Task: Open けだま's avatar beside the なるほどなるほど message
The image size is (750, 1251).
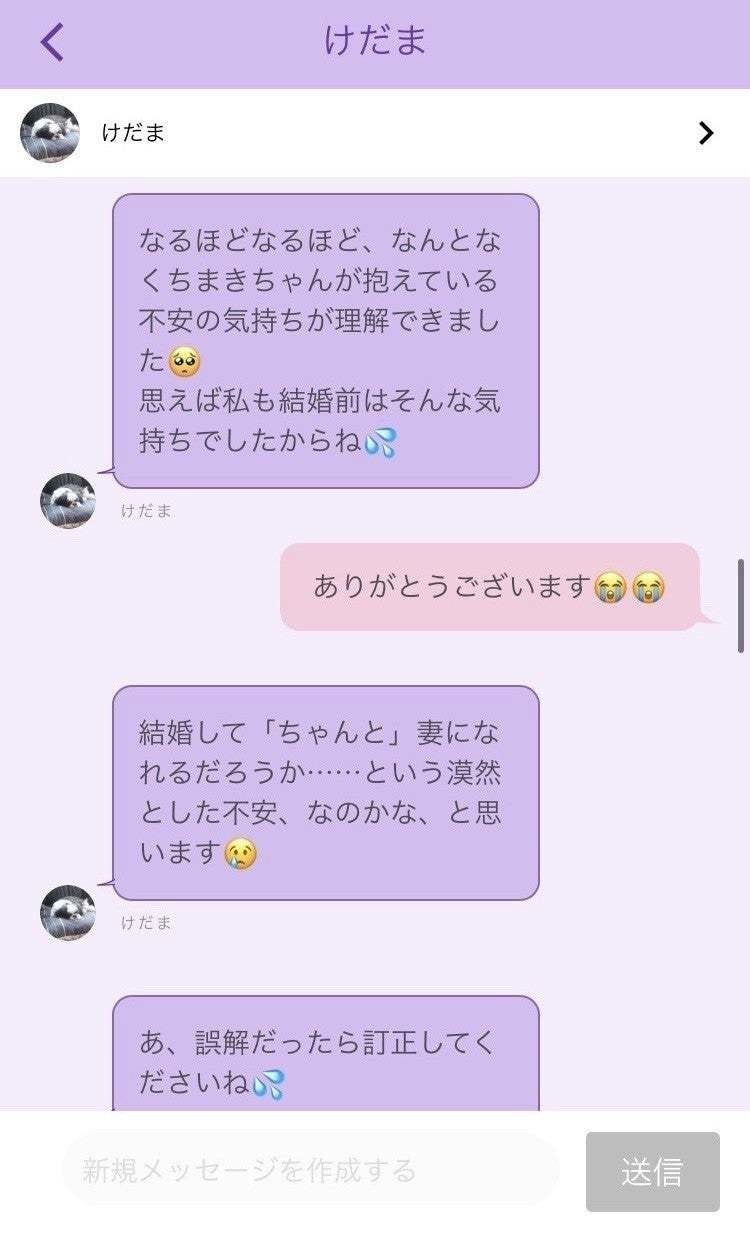Action: pos(68,501)
